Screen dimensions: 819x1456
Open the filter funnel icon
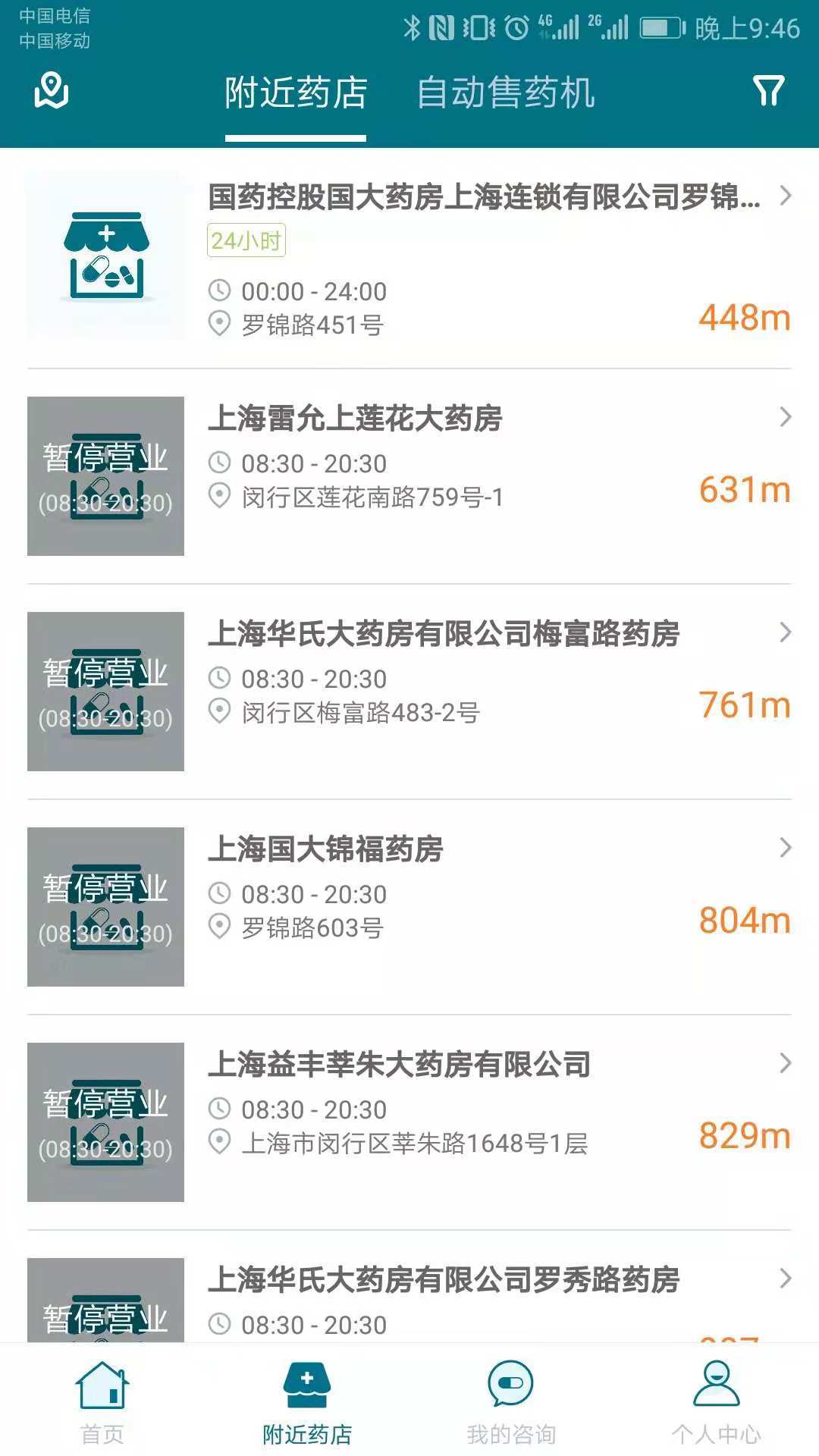tap(768, 92)
